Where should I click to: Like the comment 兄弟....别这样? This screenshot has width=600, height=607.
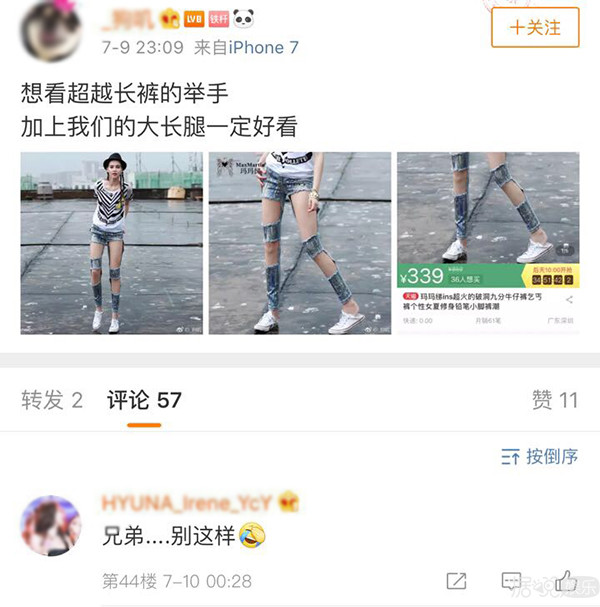[566, 581]
